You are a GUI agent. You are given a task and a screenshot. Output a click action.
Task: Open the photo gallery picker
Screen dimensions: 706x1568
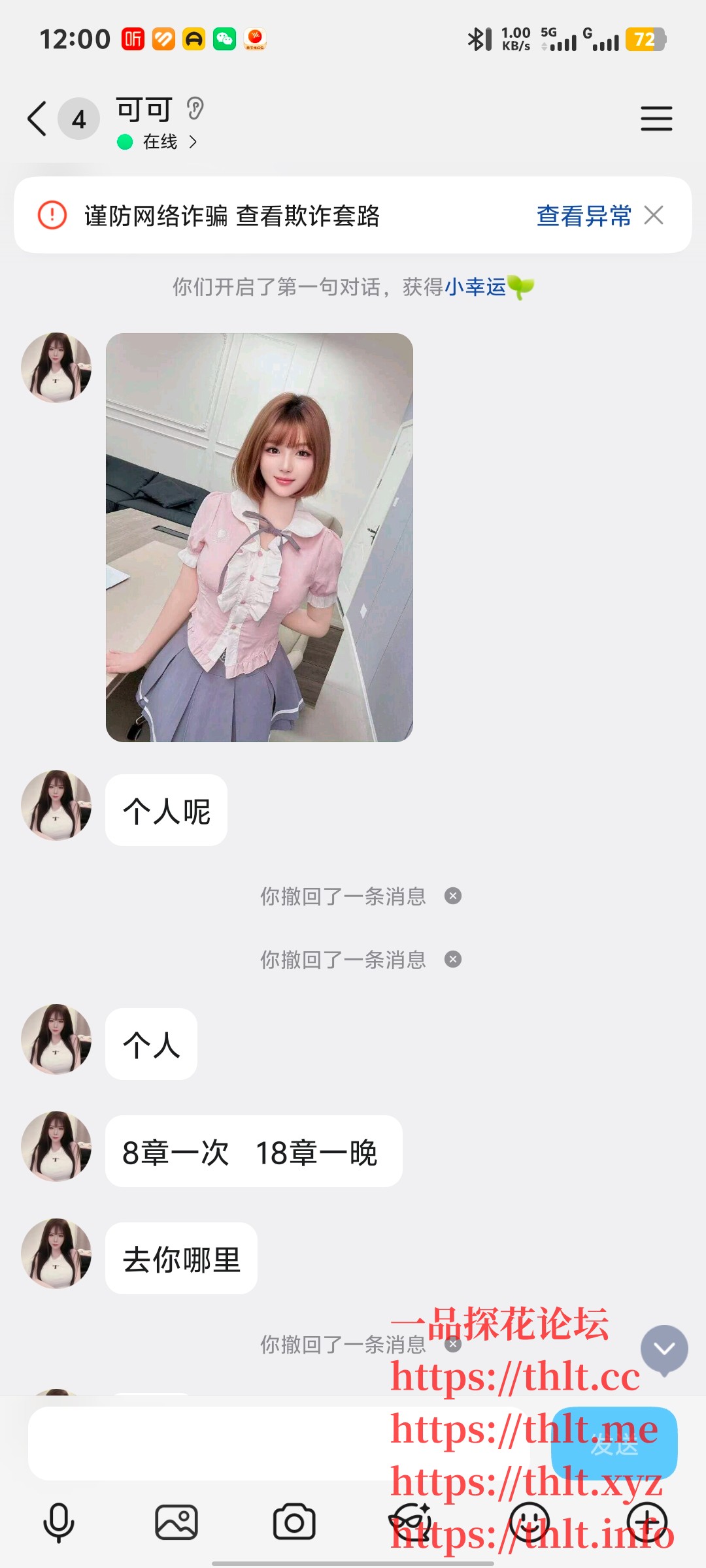point(176,1522)
